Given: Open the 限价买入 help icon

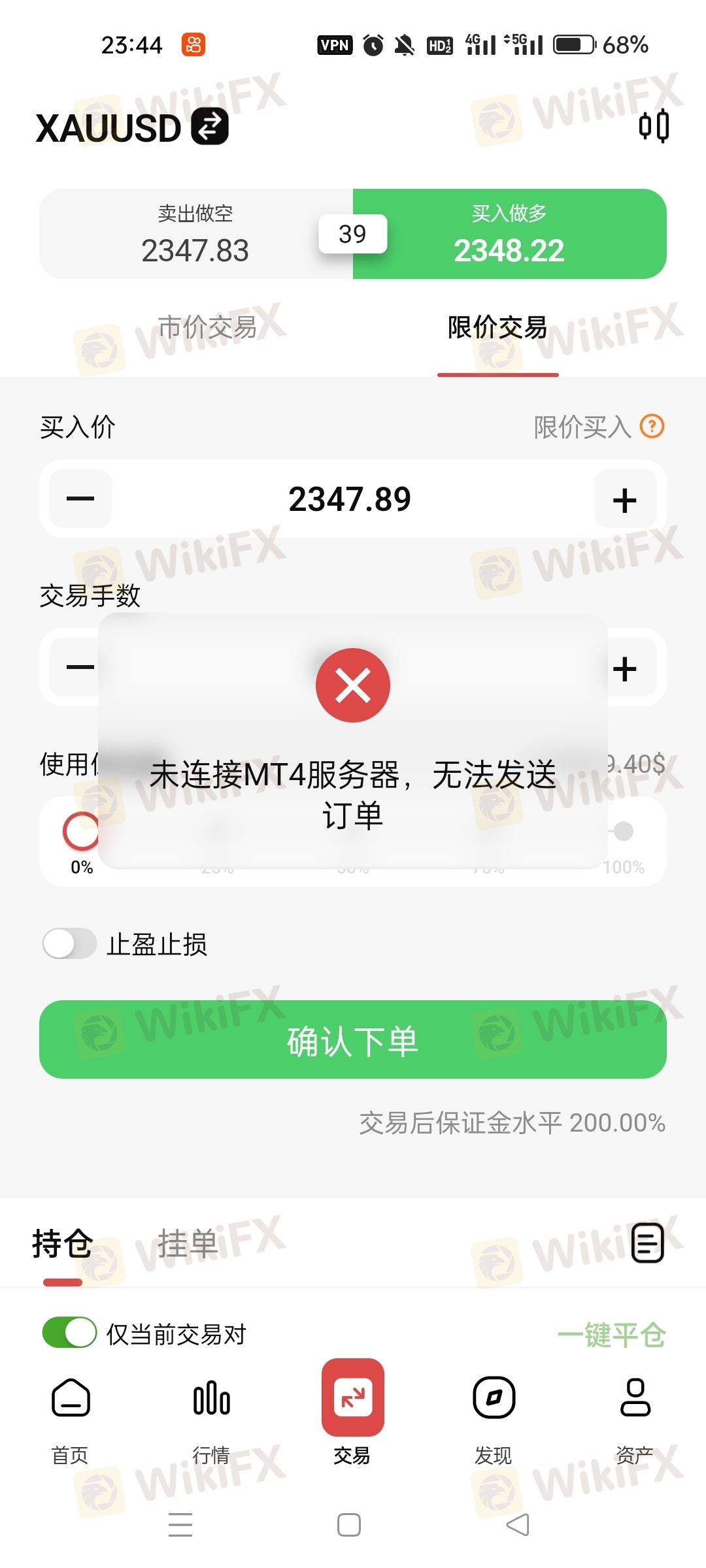Looking at the screenshot, I should (x=652, y=427).
